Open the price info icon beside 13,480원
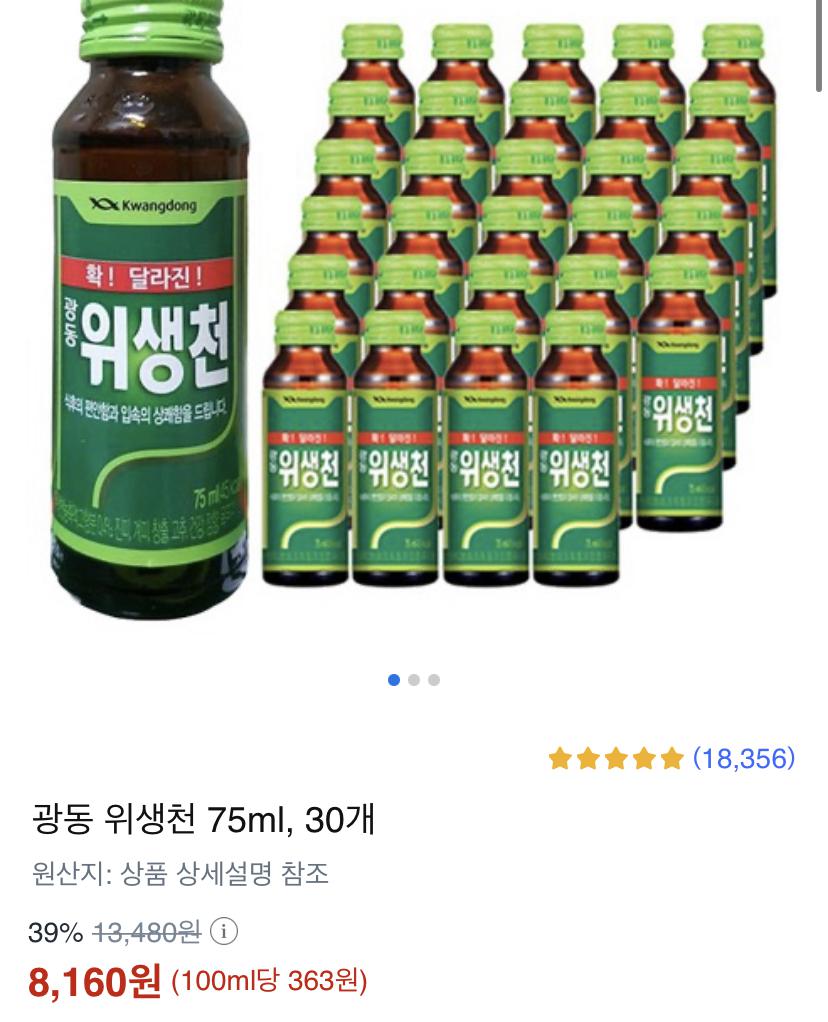828x1022 pixels. (226, 933)
